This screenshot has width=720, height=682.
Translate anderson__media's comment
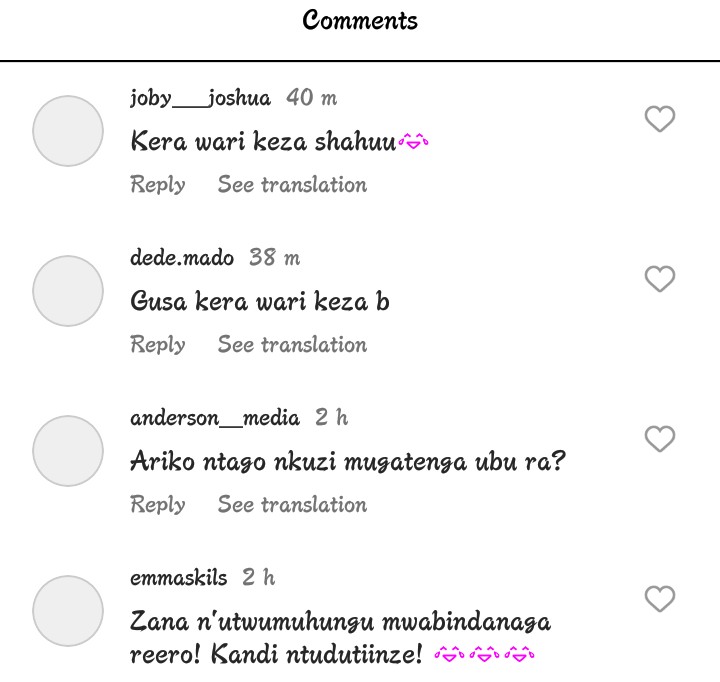292,505
